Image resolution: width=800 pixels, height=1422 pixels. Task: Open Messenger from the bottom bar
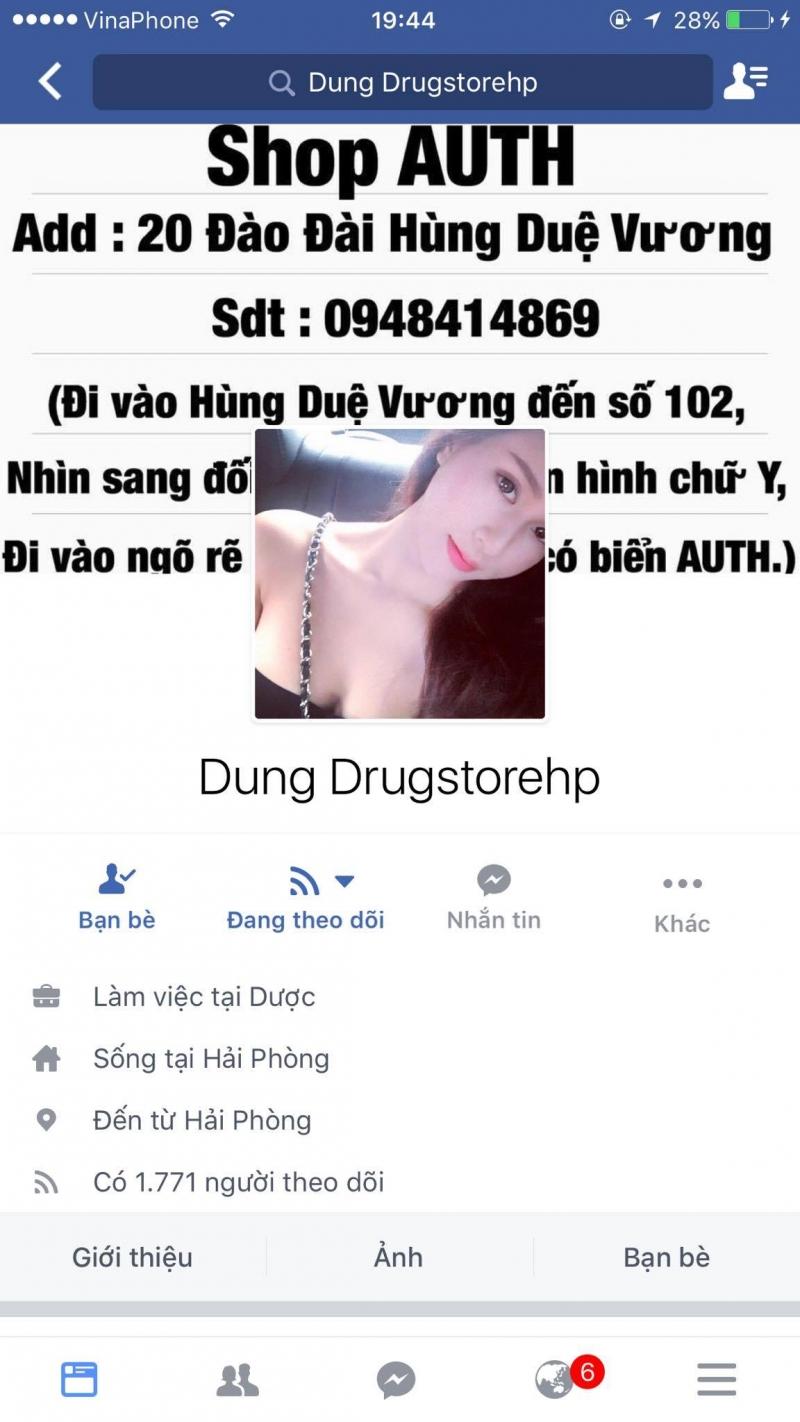(396, 1380)
